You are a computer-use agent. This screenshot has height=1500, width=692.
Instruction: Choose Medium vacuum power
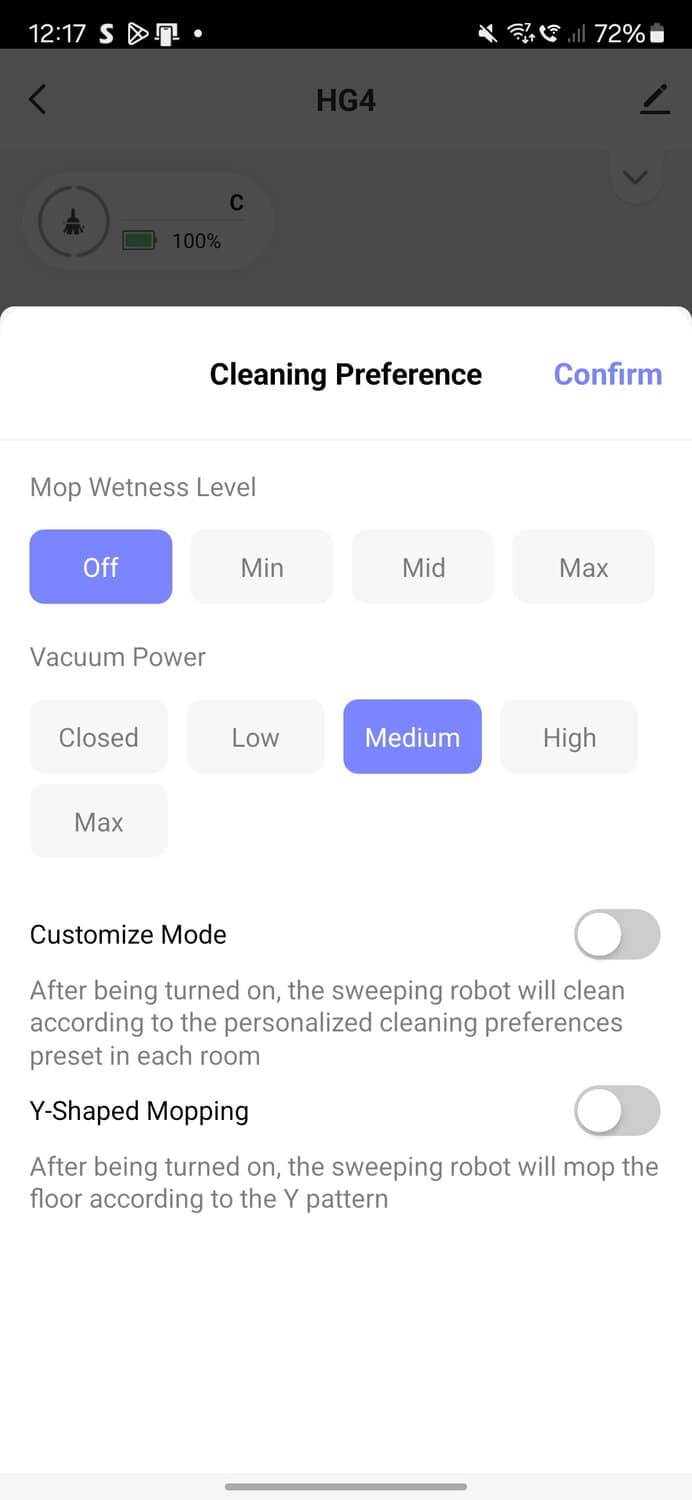(x=412, y=737)
